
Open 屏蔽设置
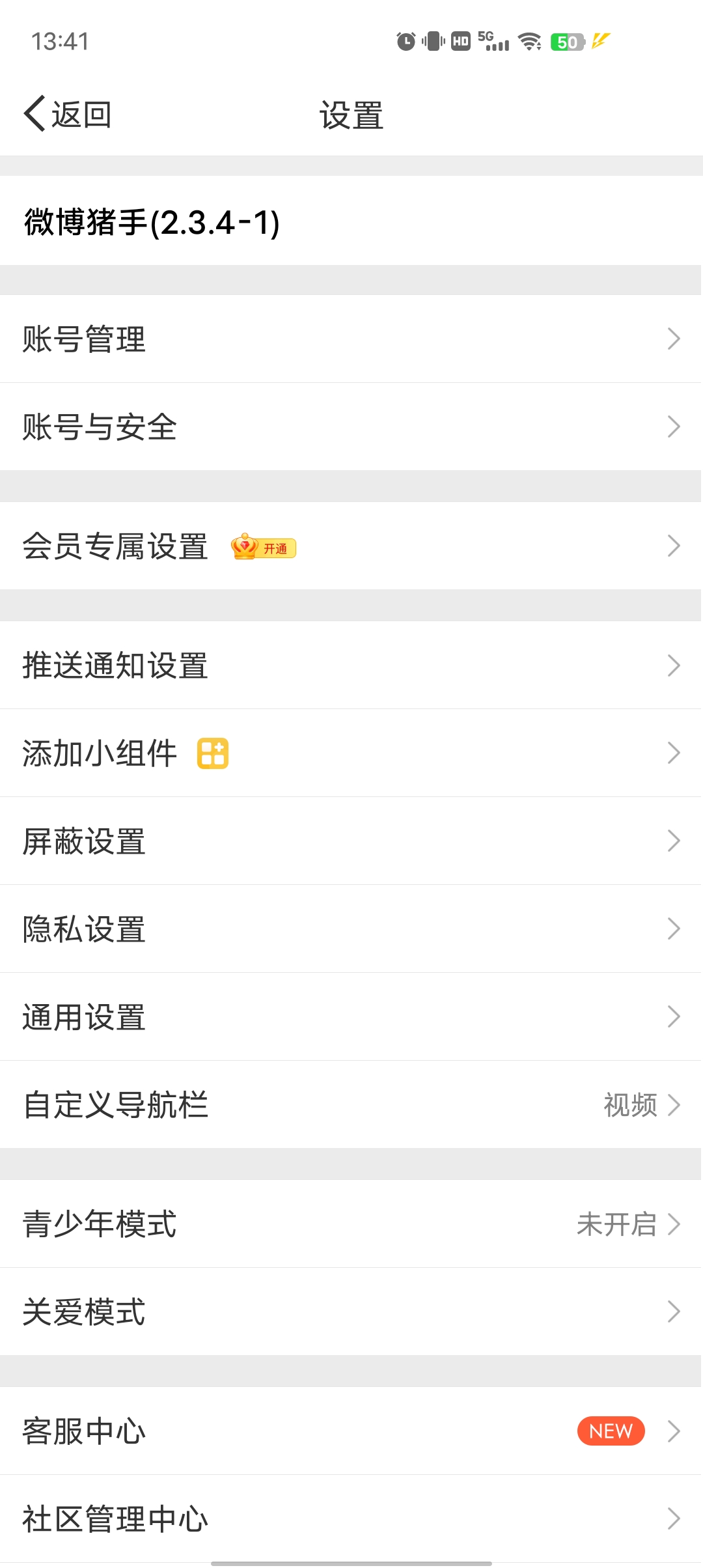(x=351, y=841)
